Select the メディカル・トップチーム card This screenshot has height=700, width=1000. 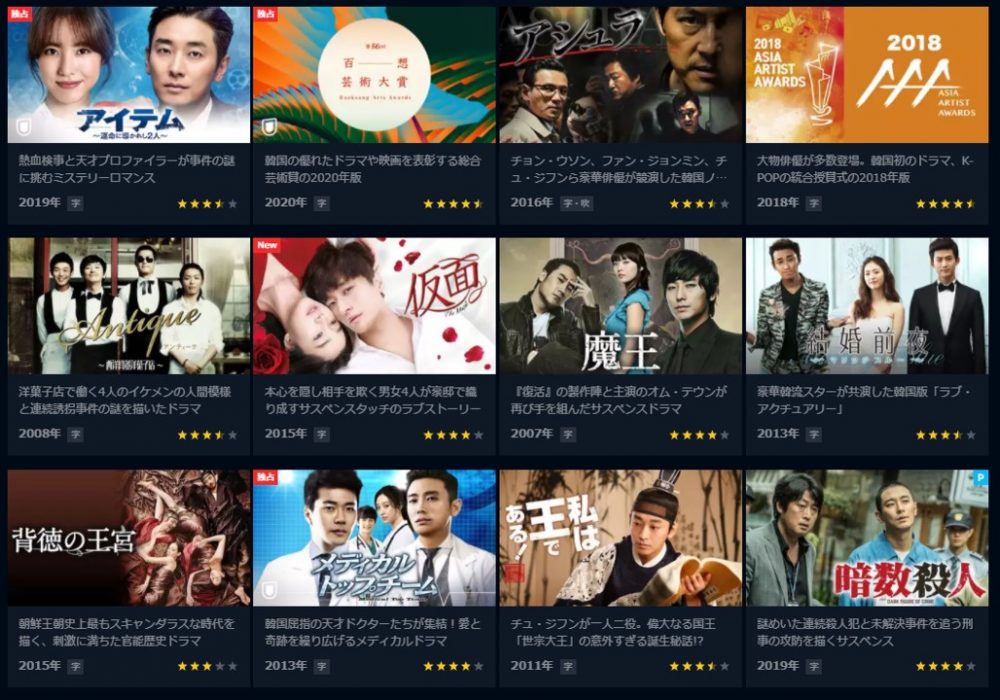tap(374, 538)
